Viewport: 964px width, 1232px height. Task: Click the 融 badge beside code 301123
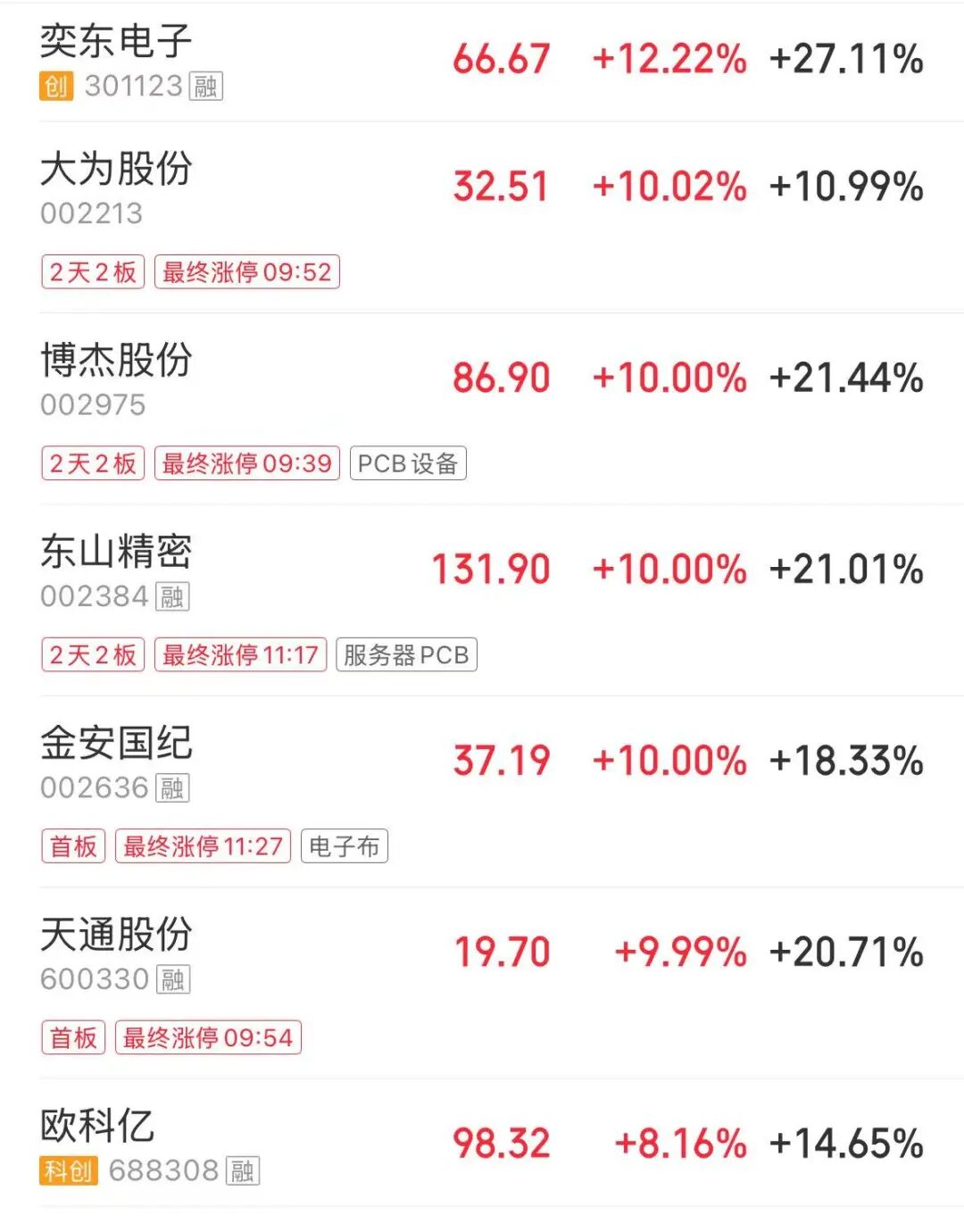[206, 87]
